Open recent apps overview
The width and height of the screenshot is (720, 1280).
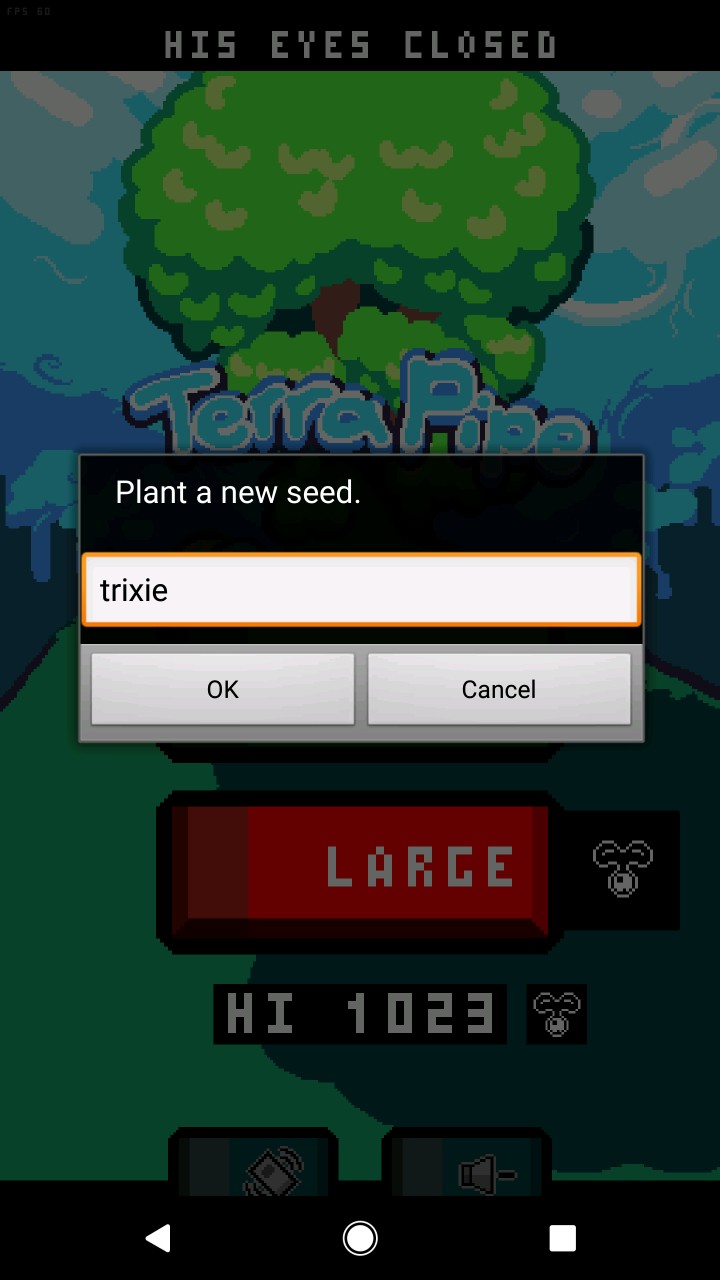point(562,1238)
